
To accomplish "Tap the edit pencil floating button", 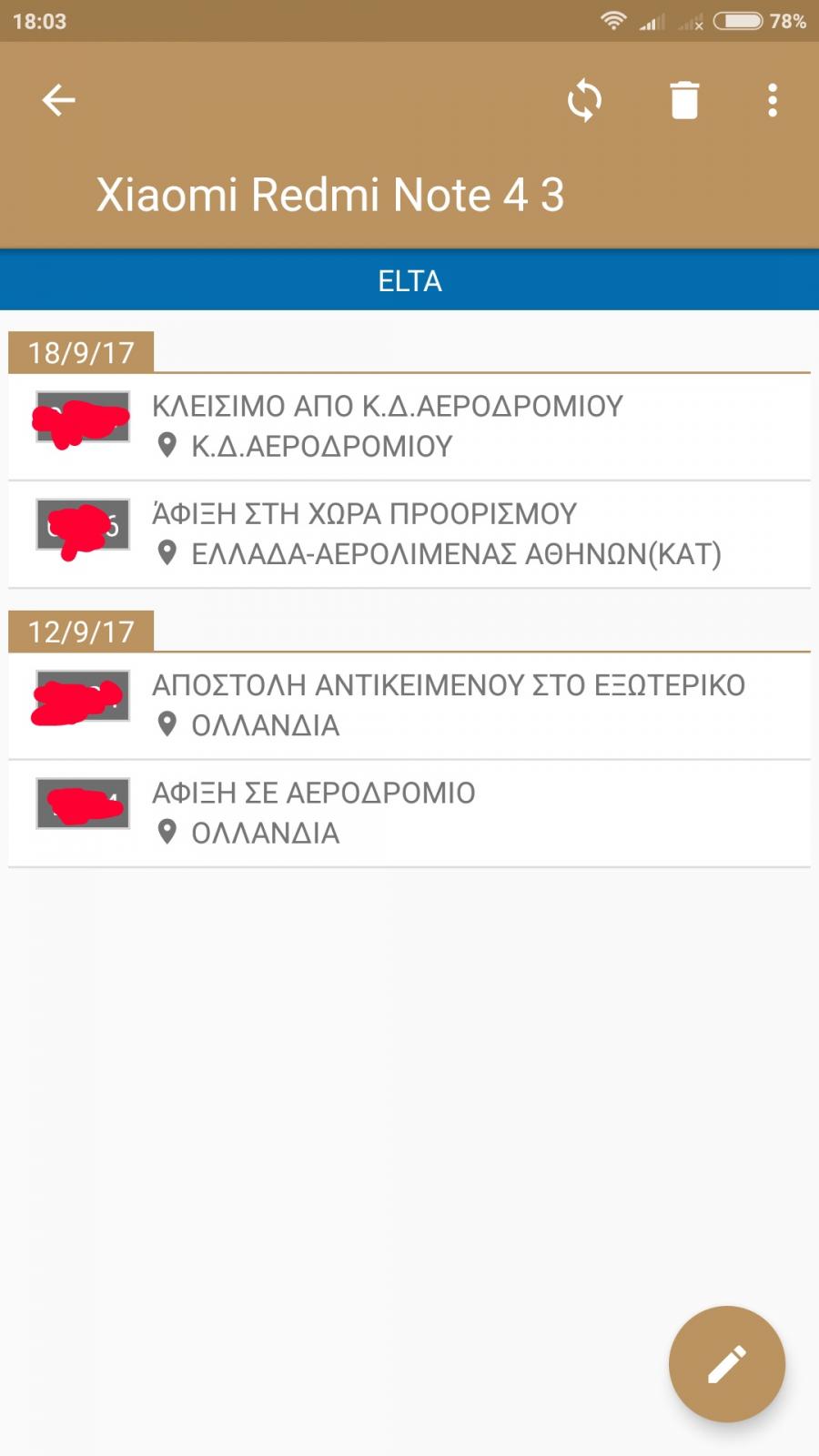I will [x=726, y=1363].
